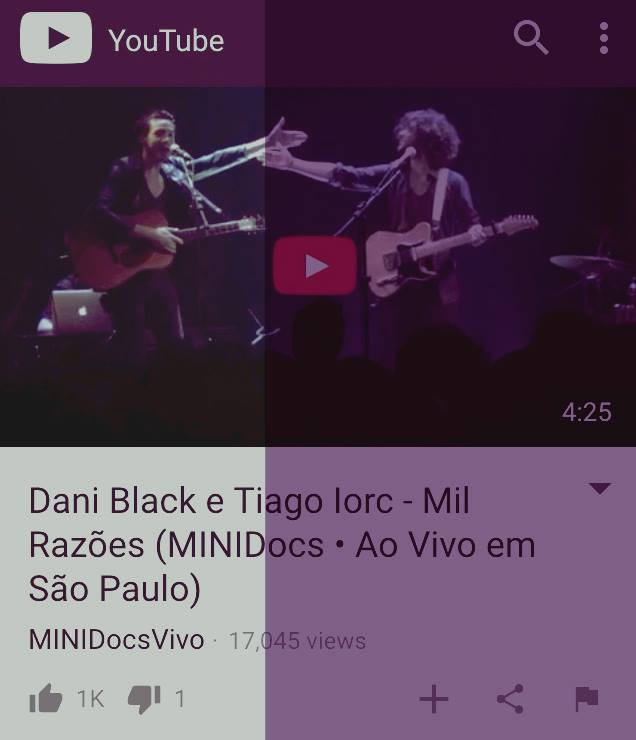Open the MINIDocsVivo channel
The image size is (636, 740).
(x=116, y=640)
